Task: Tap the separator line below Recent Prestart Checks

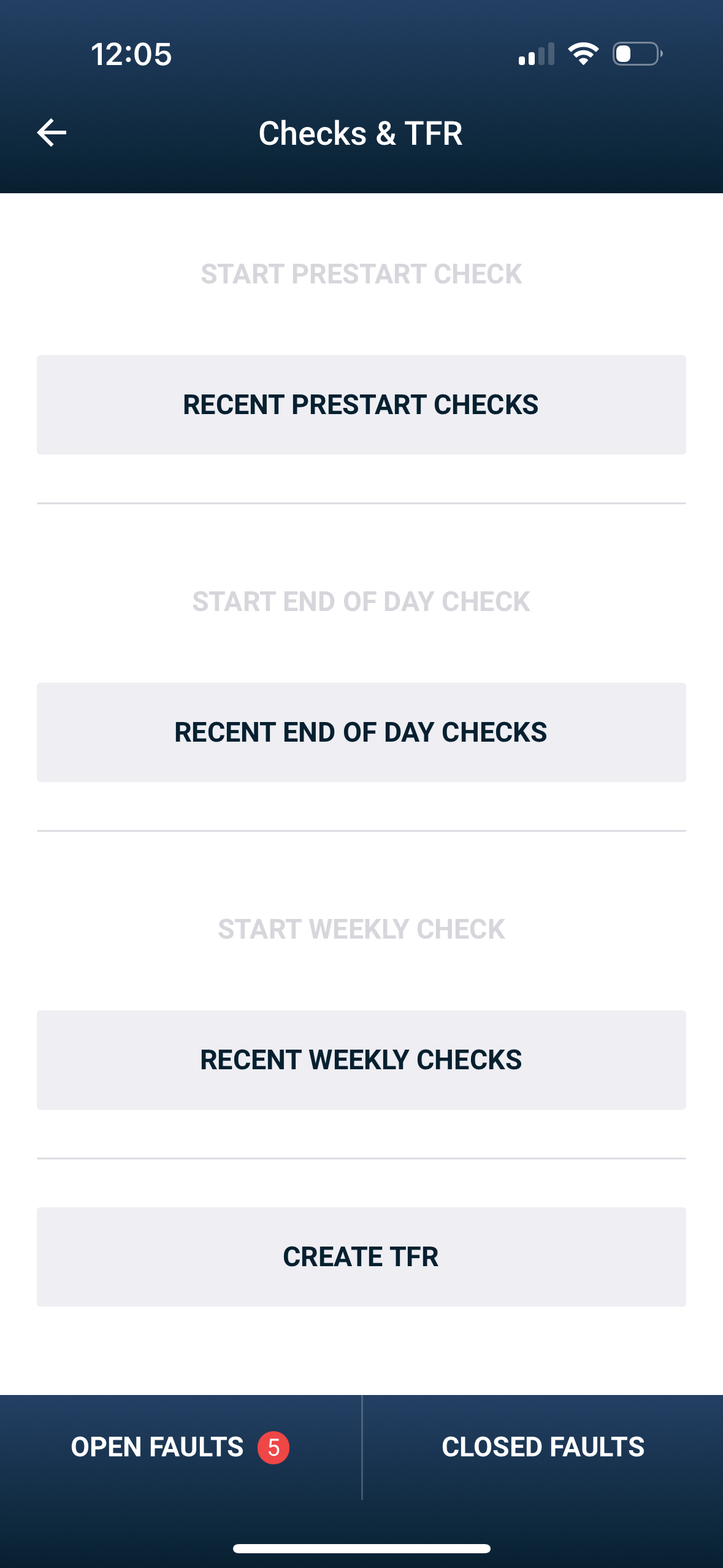Action: pos(362,502)
